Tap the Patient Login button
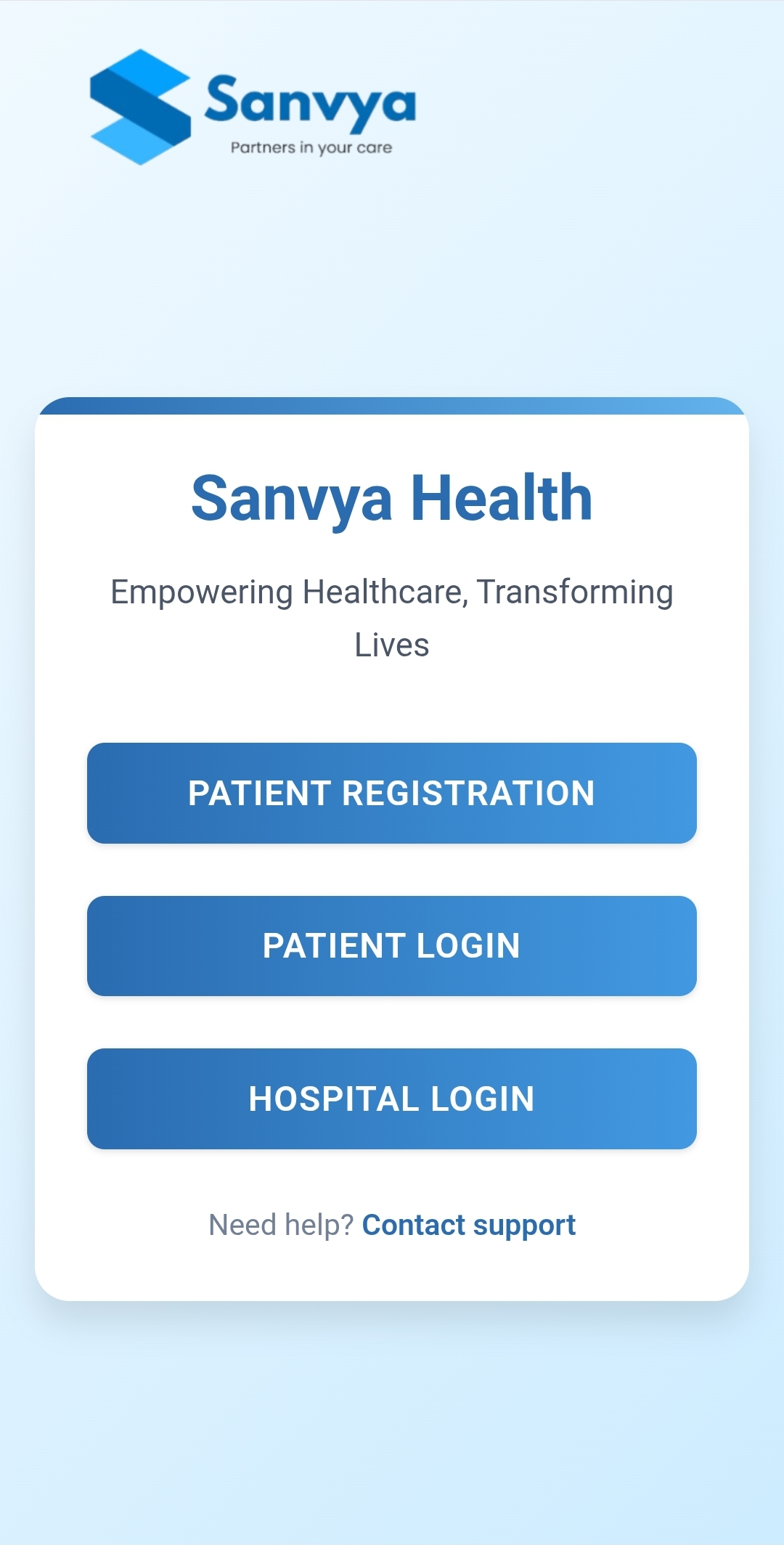This screenshot has width=784, height=1545. (x=392, y=946)
